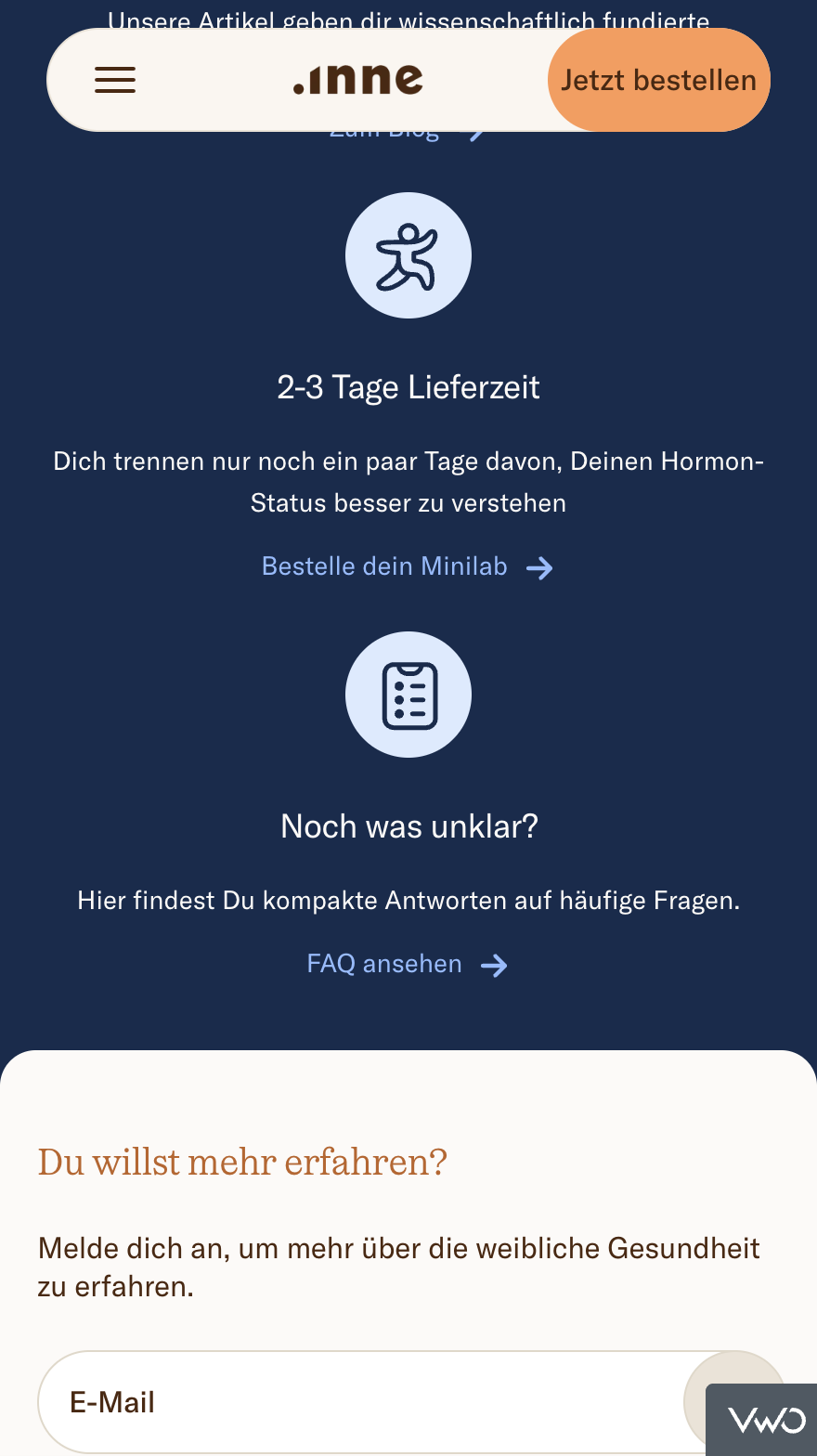Click the Hormon-Status delivery description text
This screenshot has width=817, height=1456.
(x=408, y=481)
